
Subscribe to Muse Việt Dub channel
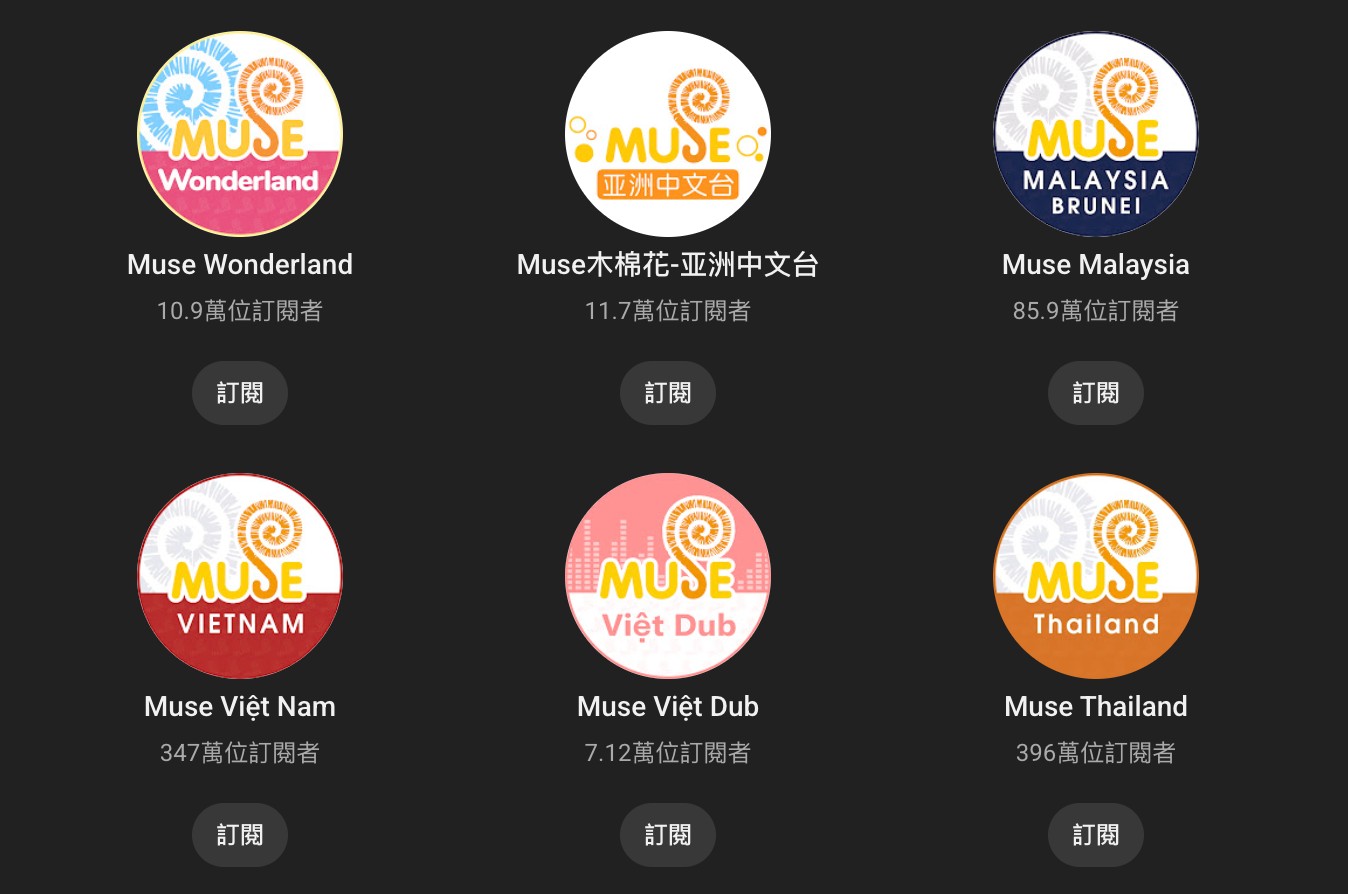[668, 835]
